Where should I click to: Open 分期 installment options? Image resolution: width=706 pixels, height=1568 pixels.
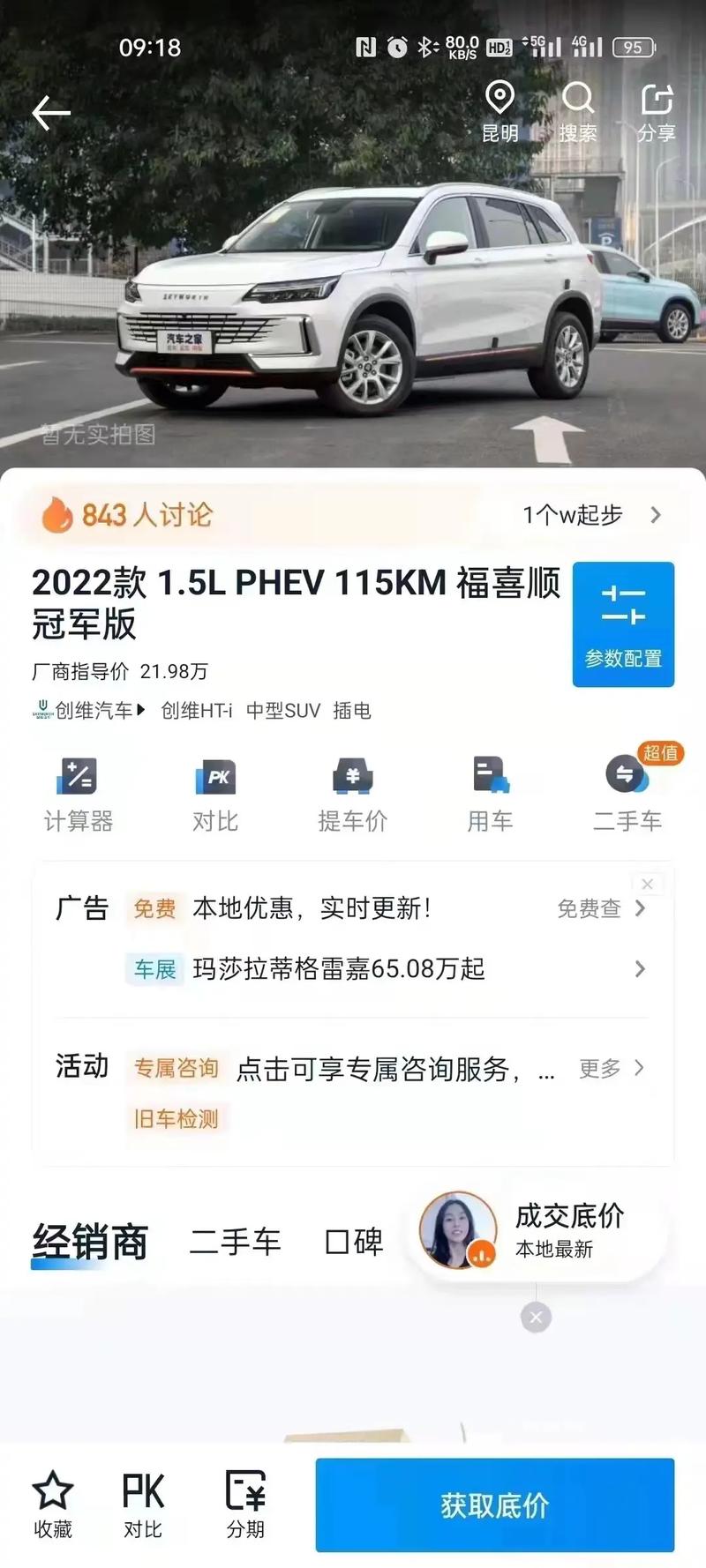pos(245,1505)
